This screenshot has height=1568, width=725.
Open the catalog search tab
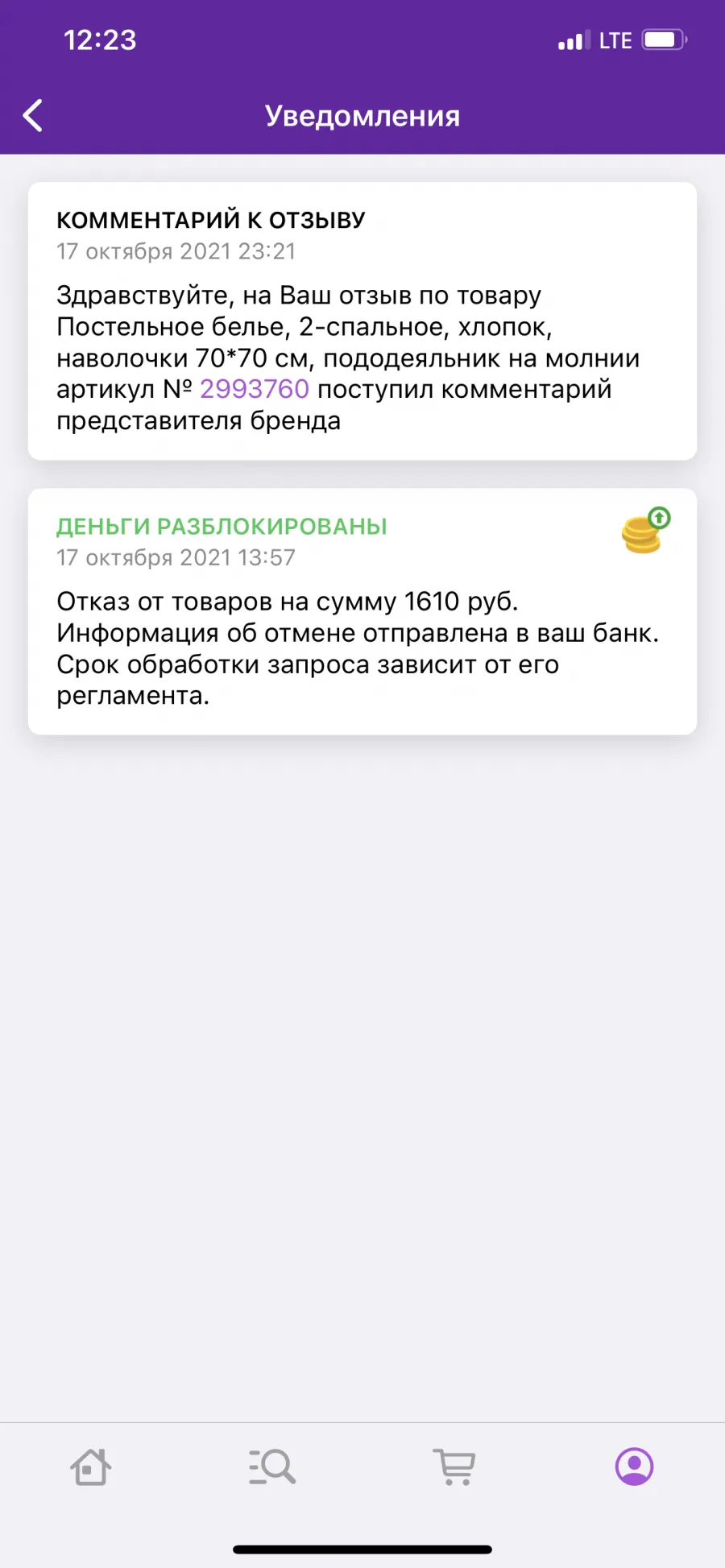[x=272, y=1467]
